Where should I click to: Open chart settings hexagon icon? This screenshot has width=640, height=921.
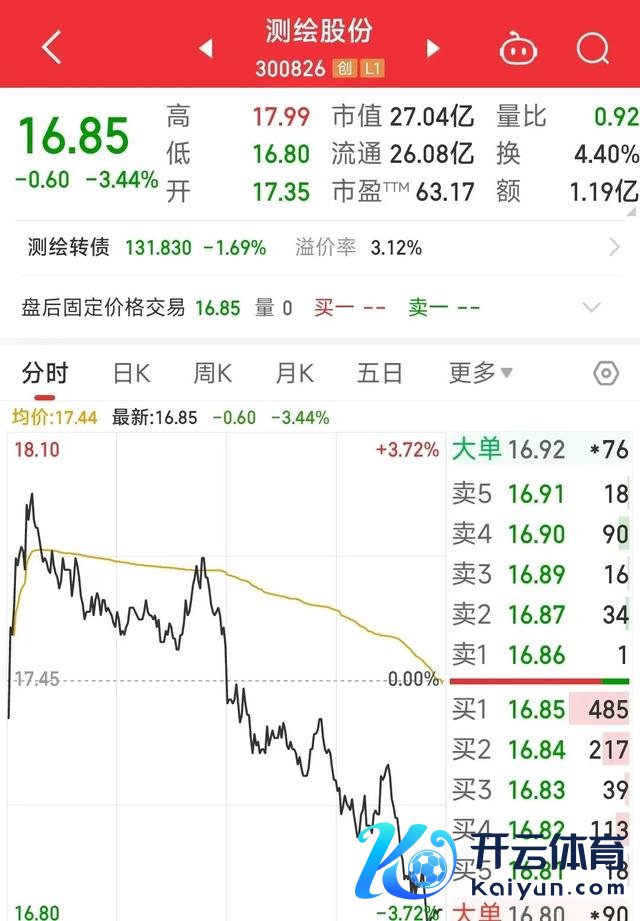(x=606, y=373)
